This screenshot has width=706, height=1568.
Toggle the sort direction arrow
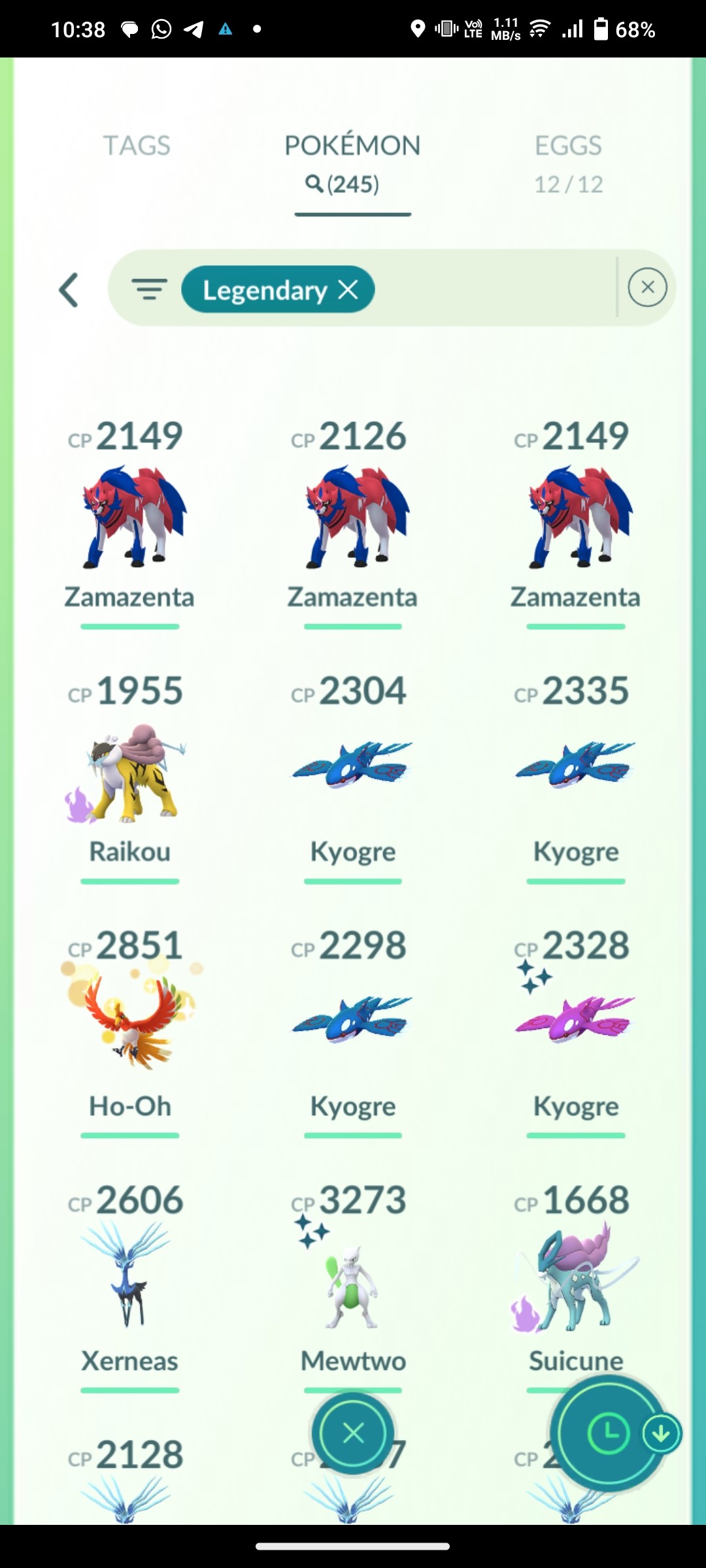pyautogui.click(x=661, y=1434)
